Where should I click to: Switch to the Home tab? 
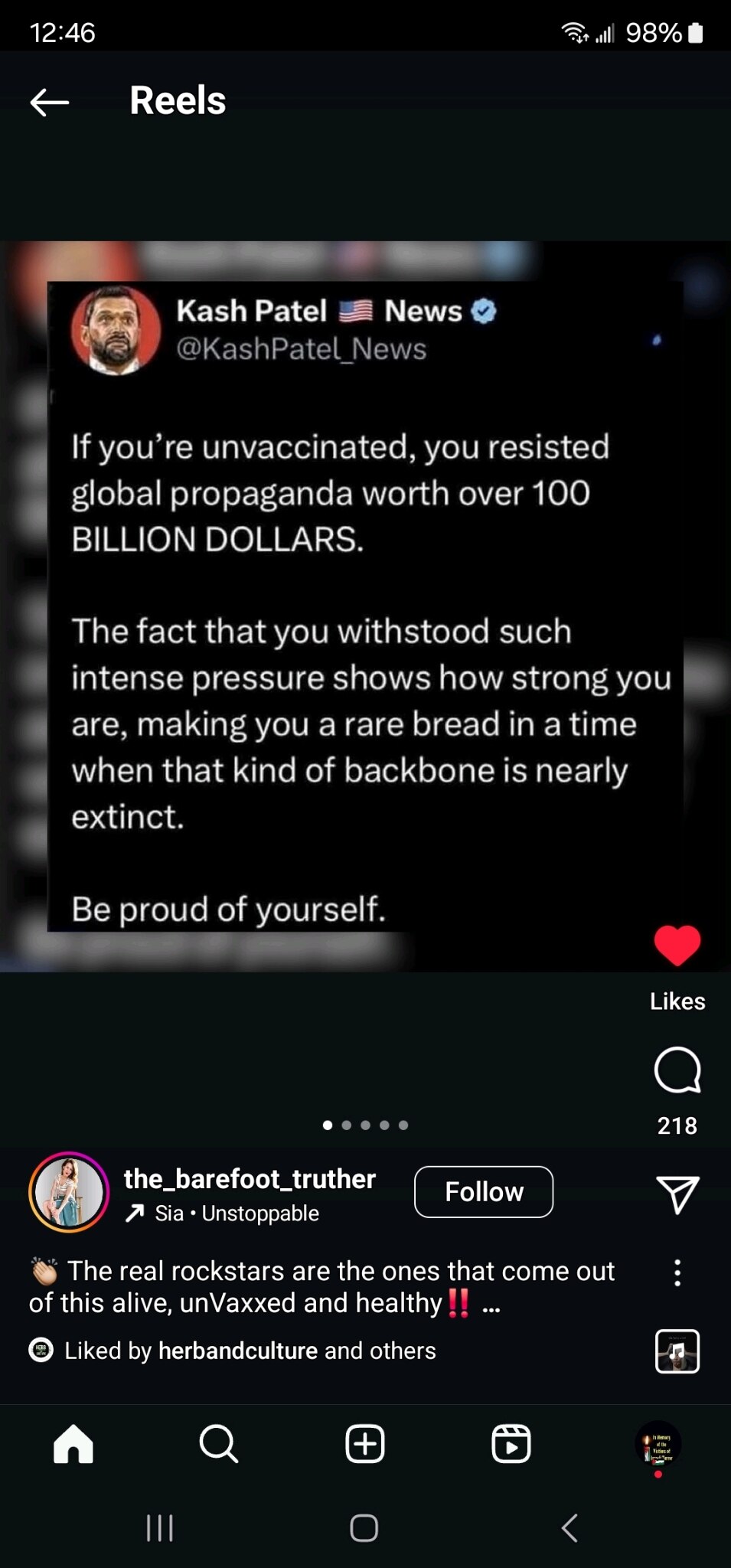[x=73, y=1444]
